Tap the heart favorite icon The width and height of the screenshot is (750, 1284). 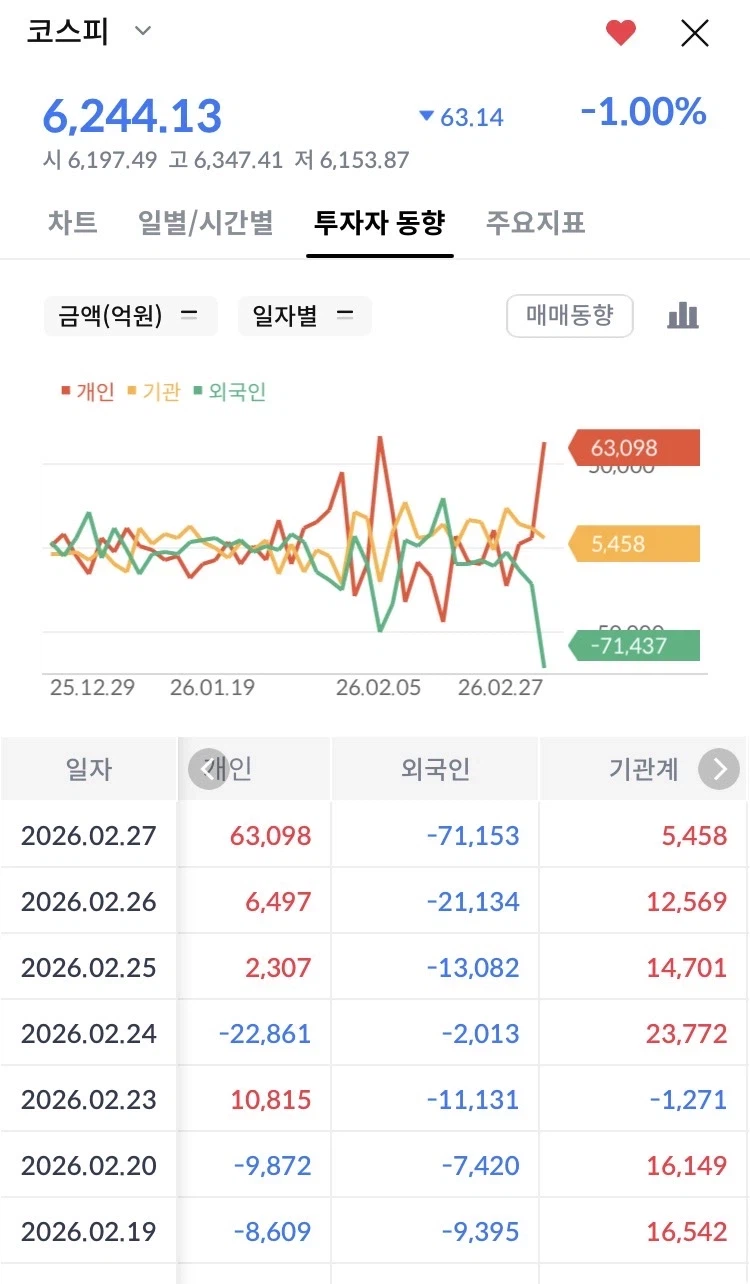click(620, 32)
